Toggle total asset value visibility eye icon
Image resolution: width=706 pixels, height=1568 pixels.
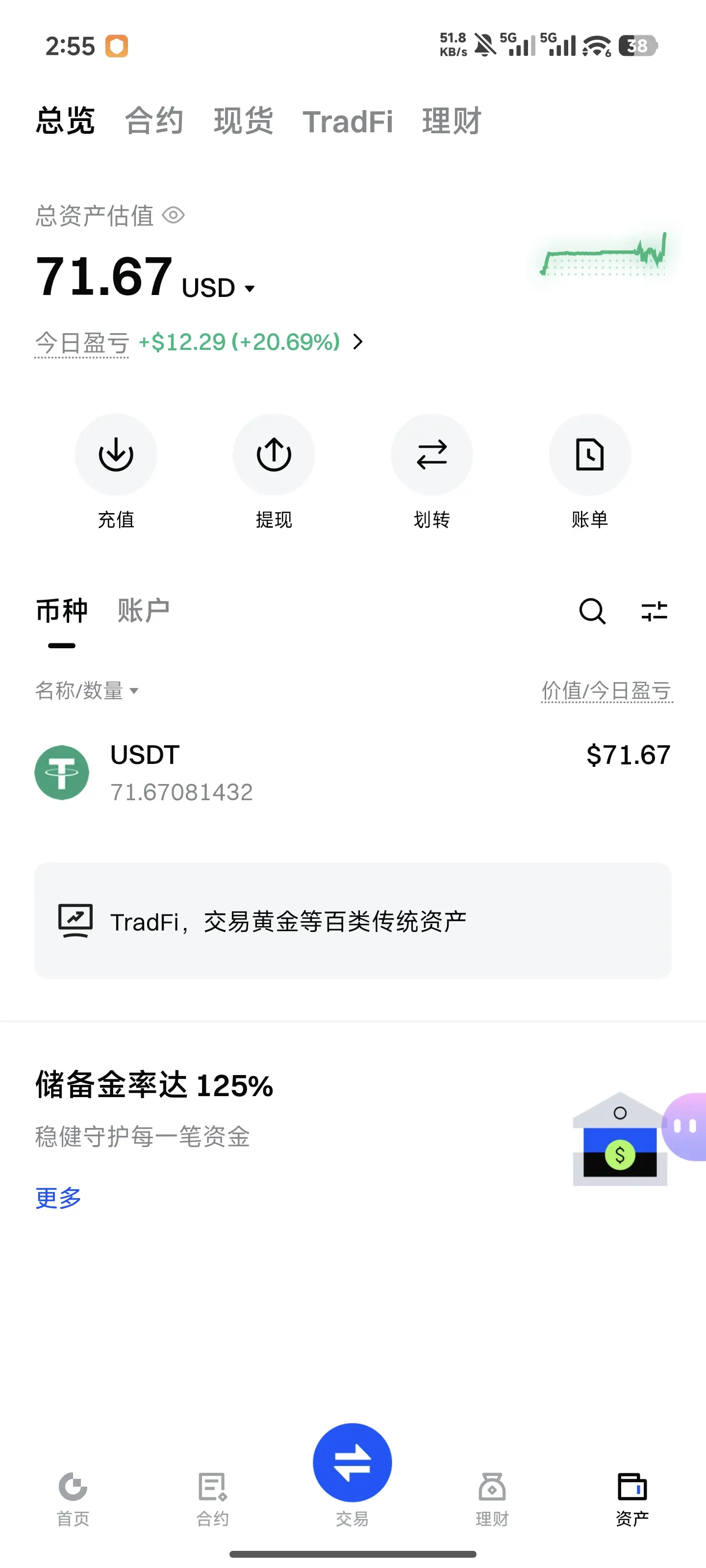[174, 216]
